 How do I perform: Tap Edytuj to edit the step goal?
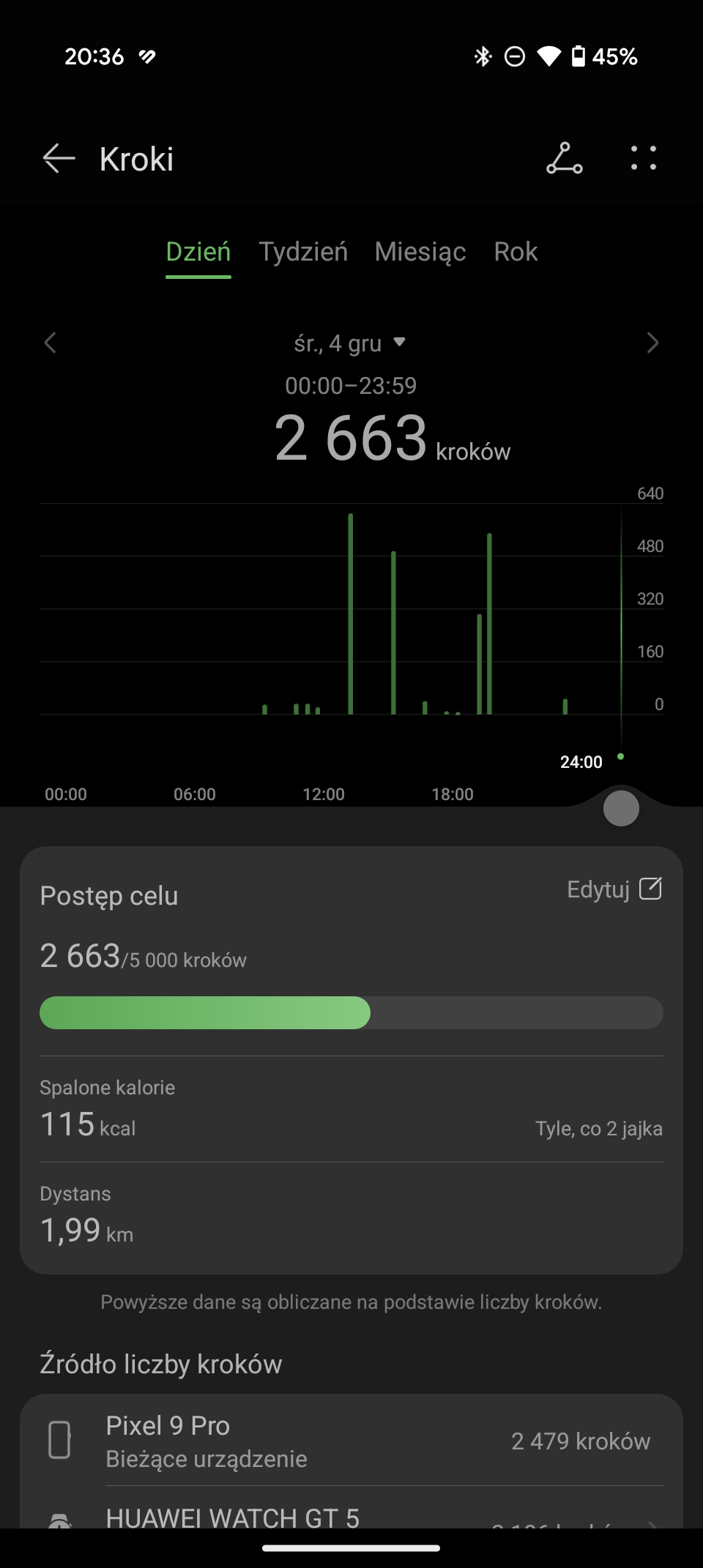point(614,889)
